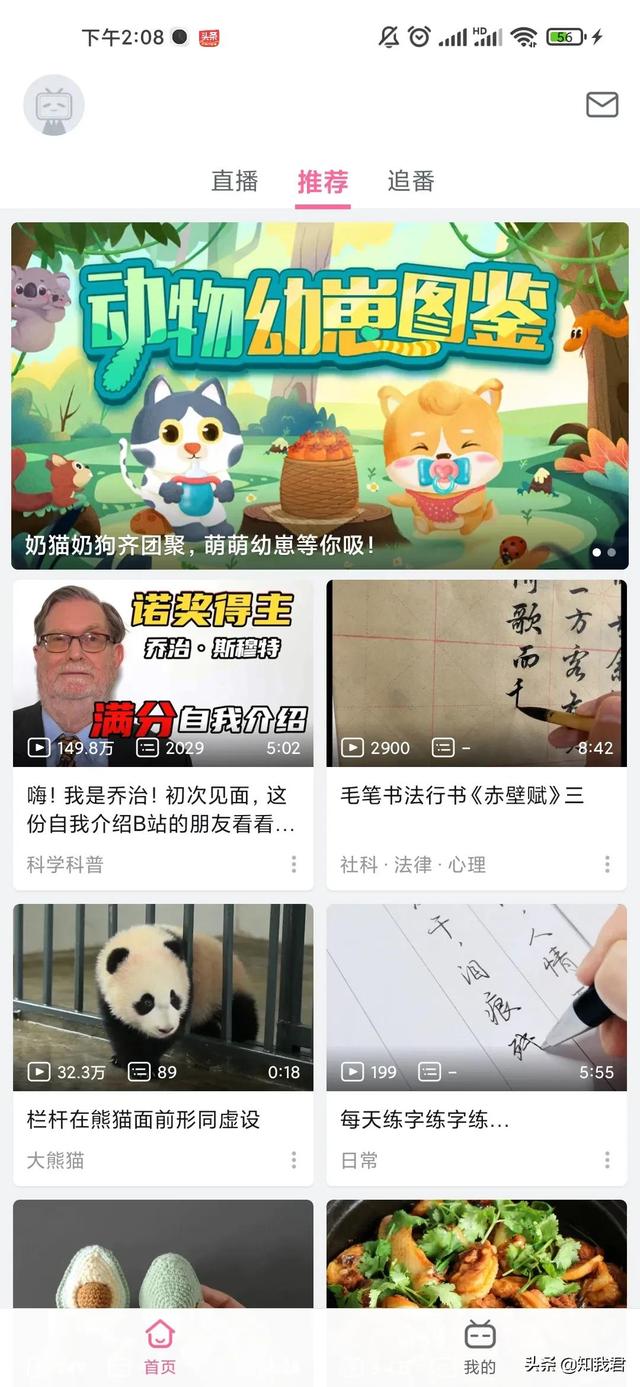Viewport: 640px width, 1387px height.
Task: Open the profile avatar
Action: point(54,105)
